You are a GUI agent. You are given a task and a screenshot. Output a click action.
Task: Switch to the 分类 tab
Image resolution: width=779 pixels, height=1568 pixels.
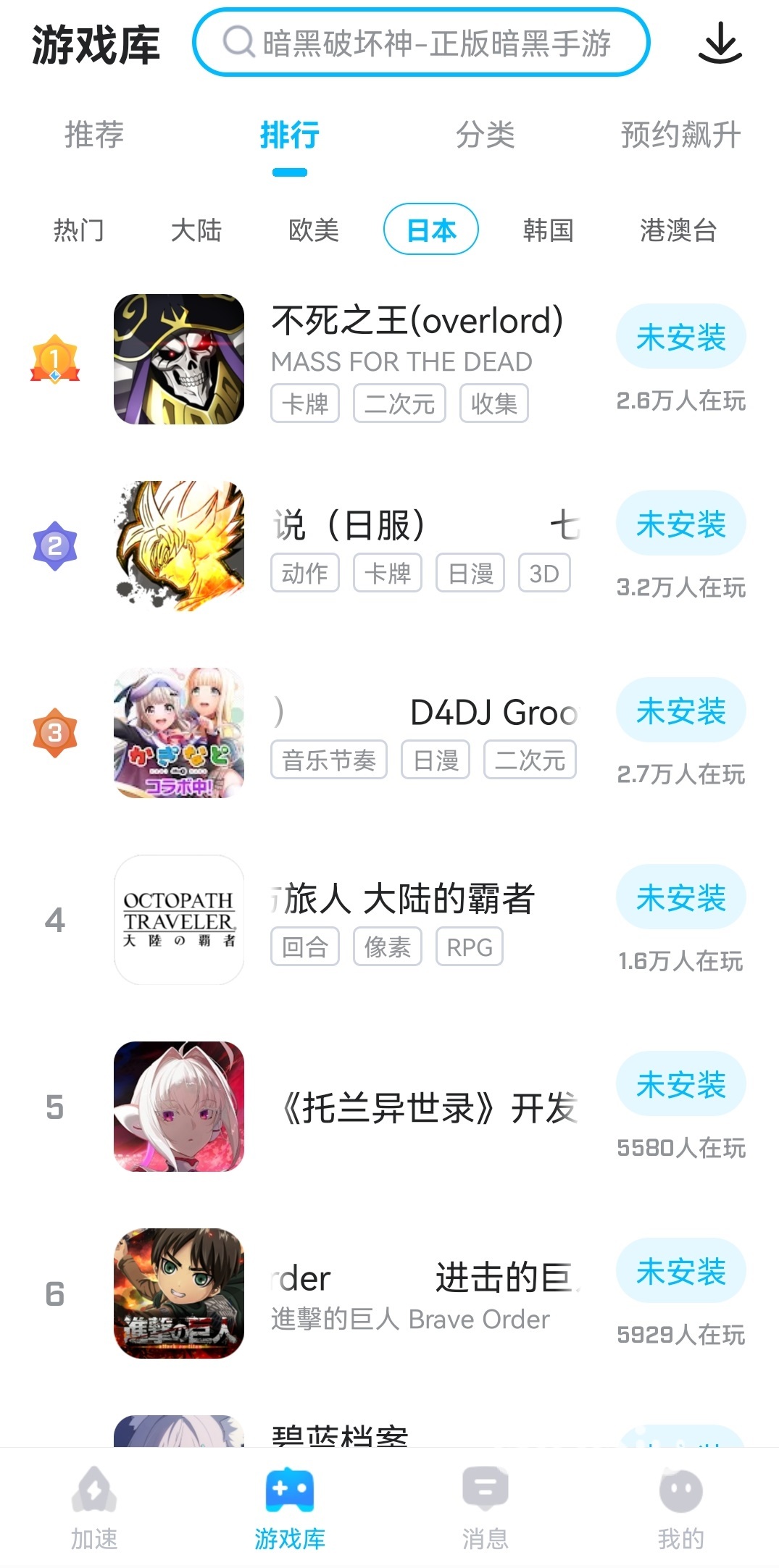pyautogui.click(x=485, y=135)
